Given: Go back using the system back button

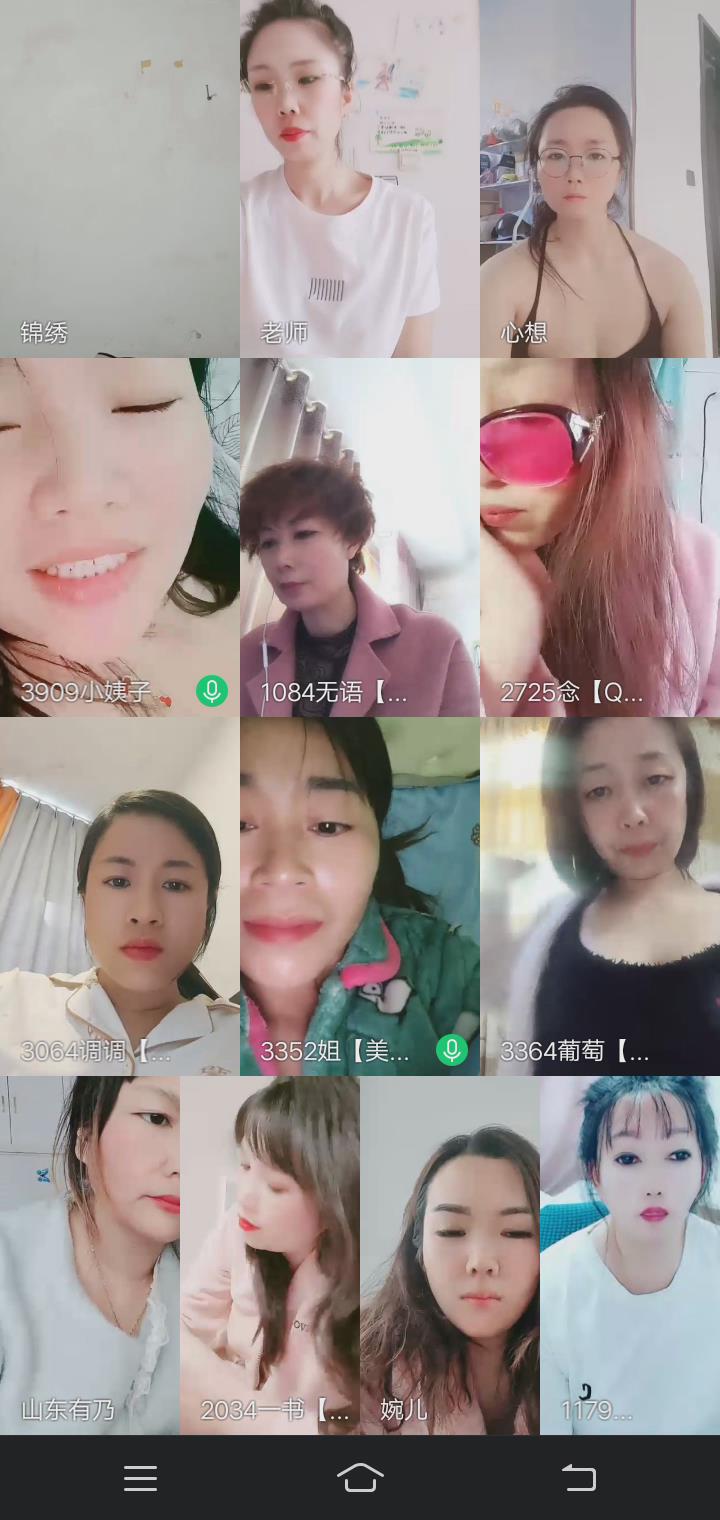Looking at the screenshot, I should (x=579, y=1478).
